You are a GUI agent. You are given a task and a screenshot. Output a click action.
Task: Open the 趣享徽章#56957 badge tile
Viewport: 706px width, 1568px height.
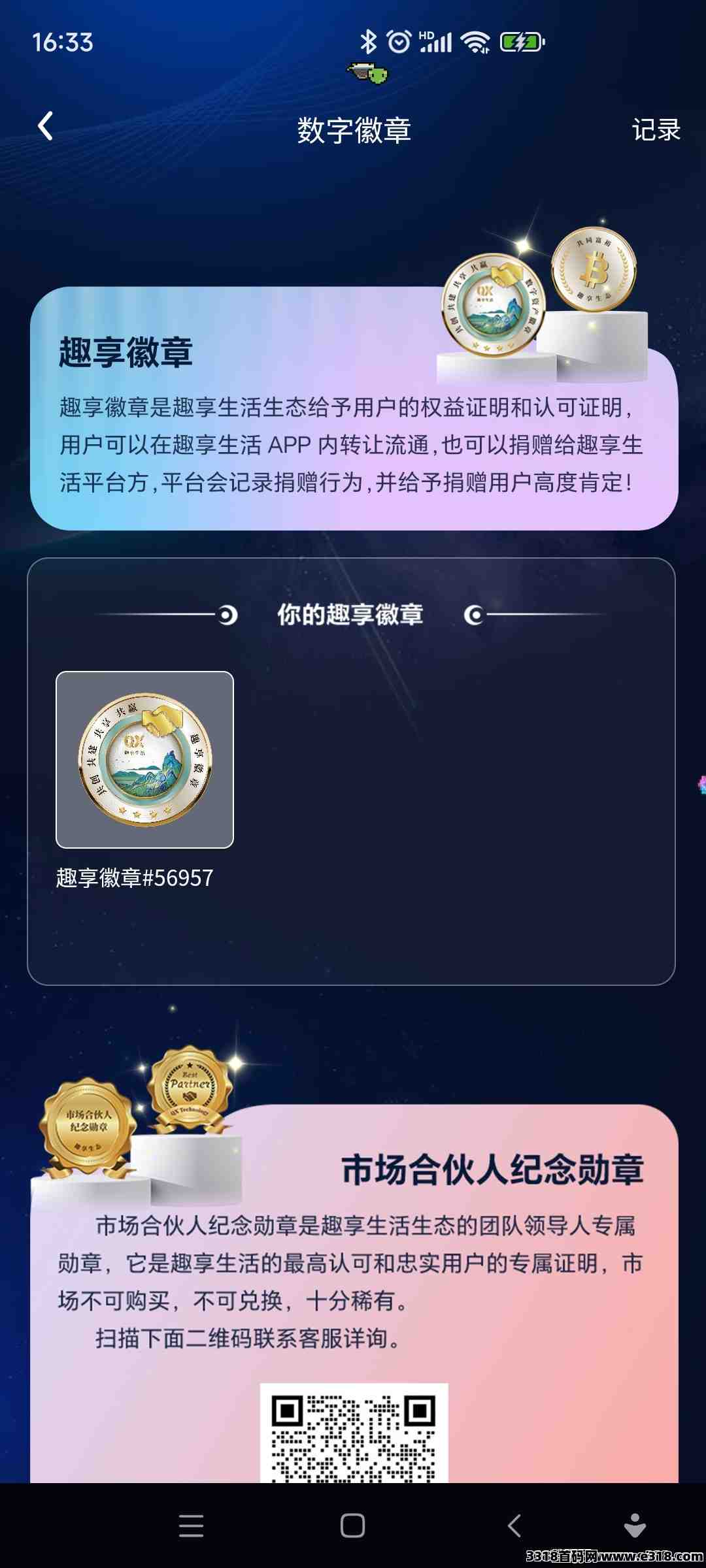point(144,760)
